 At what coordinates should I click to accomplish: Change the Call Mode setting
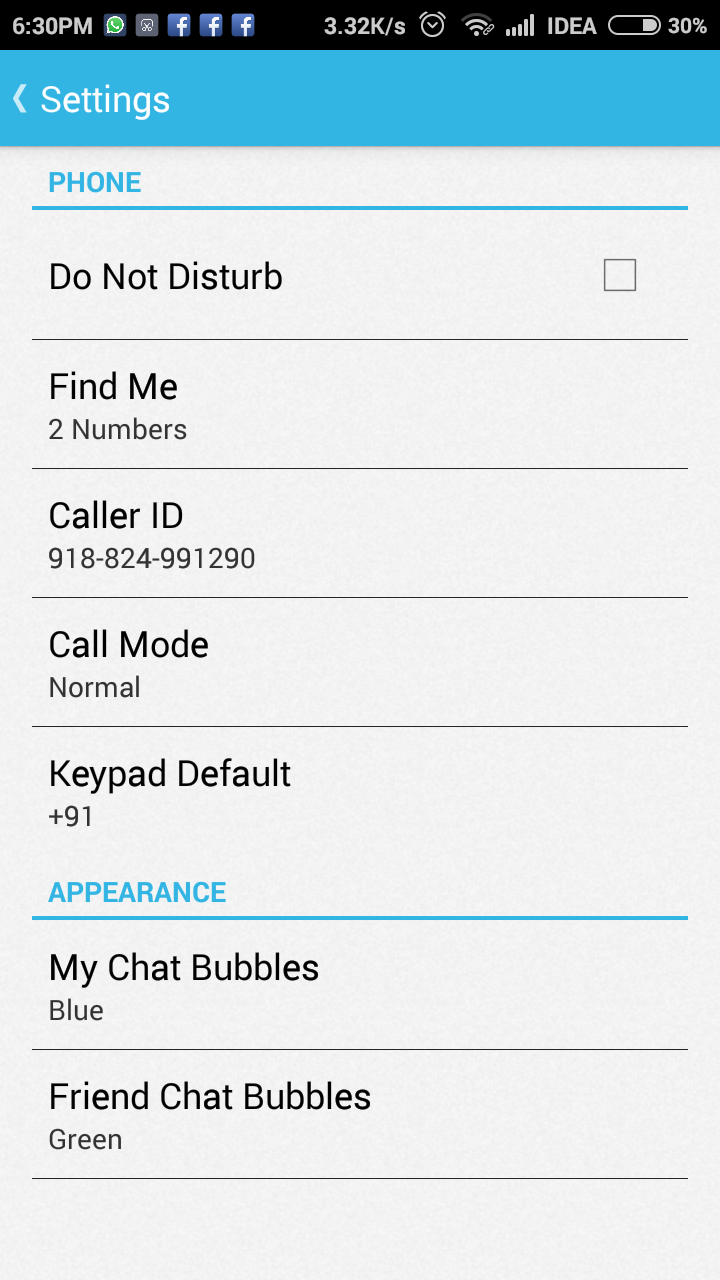[360, 663]
